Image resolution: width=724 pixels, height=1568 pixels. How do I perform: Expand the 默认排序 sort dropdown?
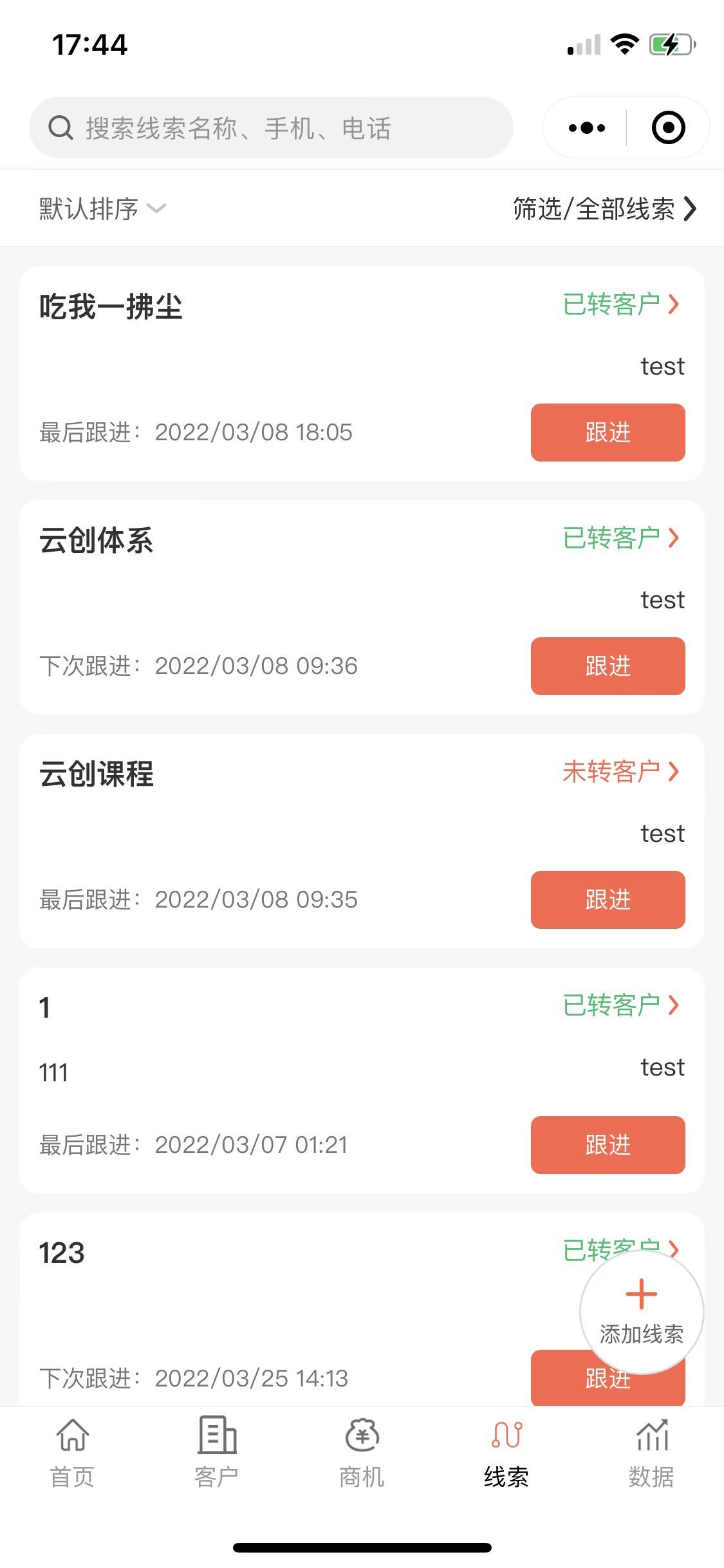(x=102, y=209)
